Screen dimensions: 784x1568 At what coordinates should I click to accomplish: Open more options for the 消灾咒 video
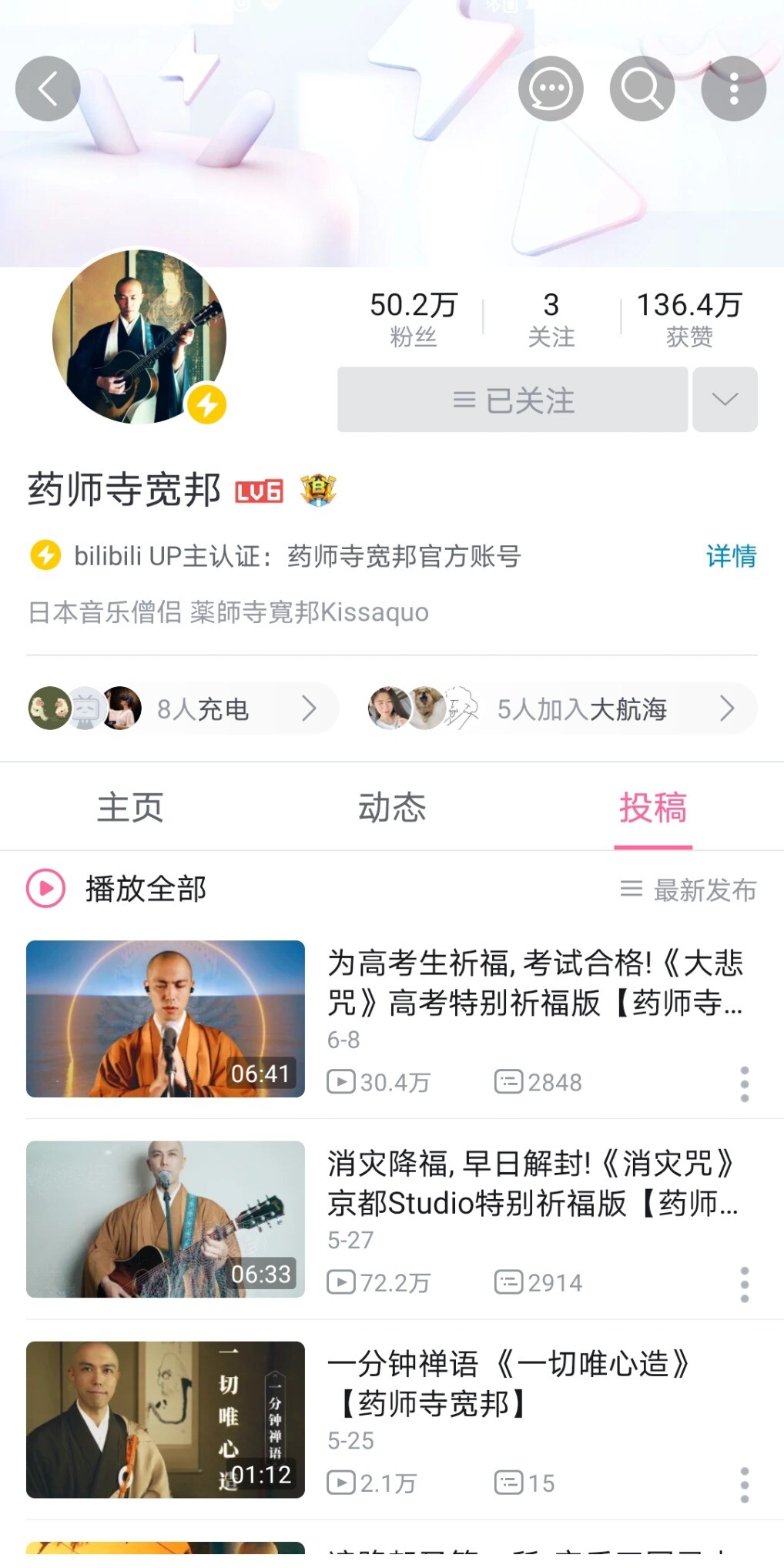click(744, 1284)
